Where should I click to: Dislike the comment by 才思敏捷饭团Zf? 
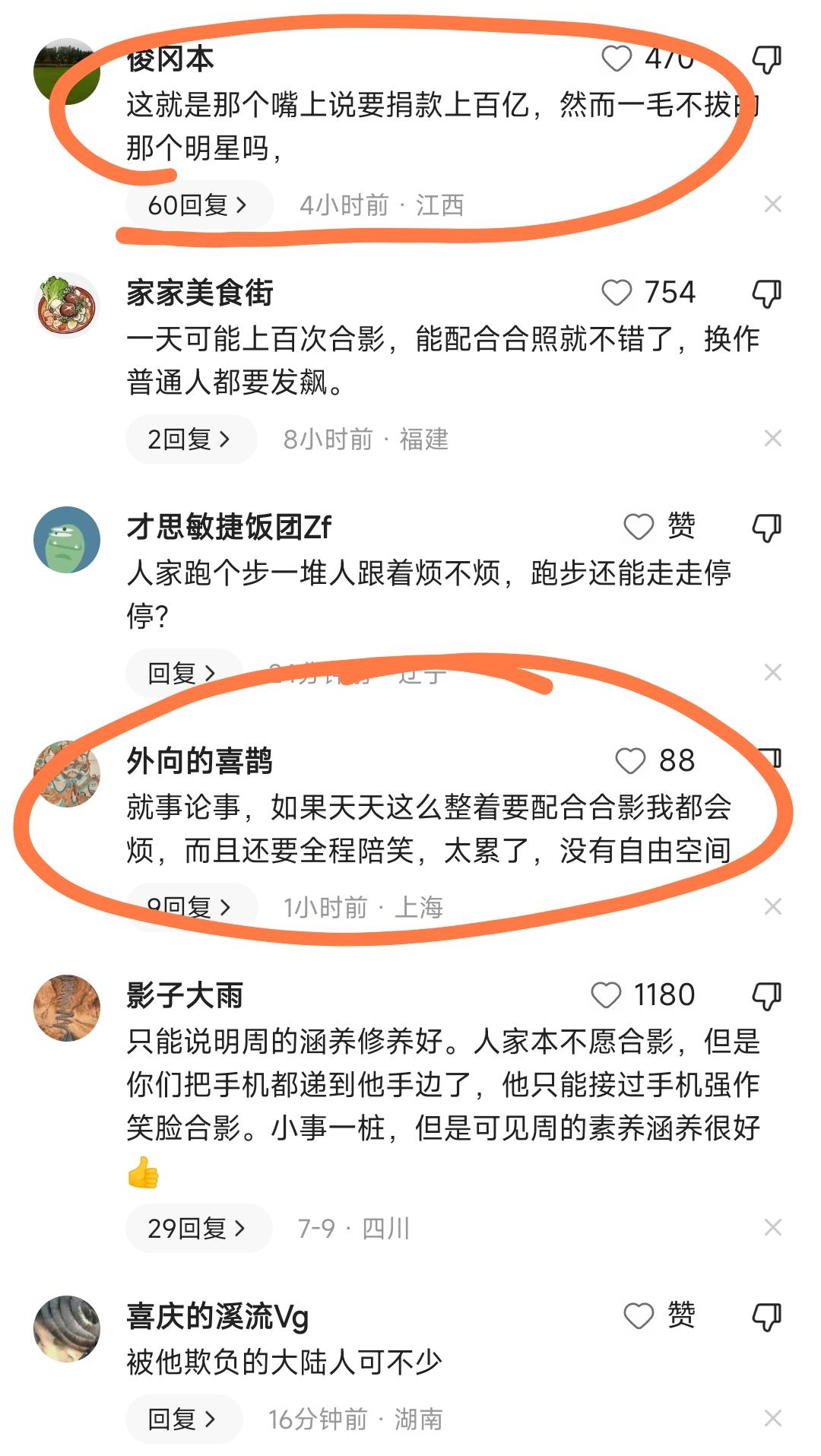pos(766,528)
